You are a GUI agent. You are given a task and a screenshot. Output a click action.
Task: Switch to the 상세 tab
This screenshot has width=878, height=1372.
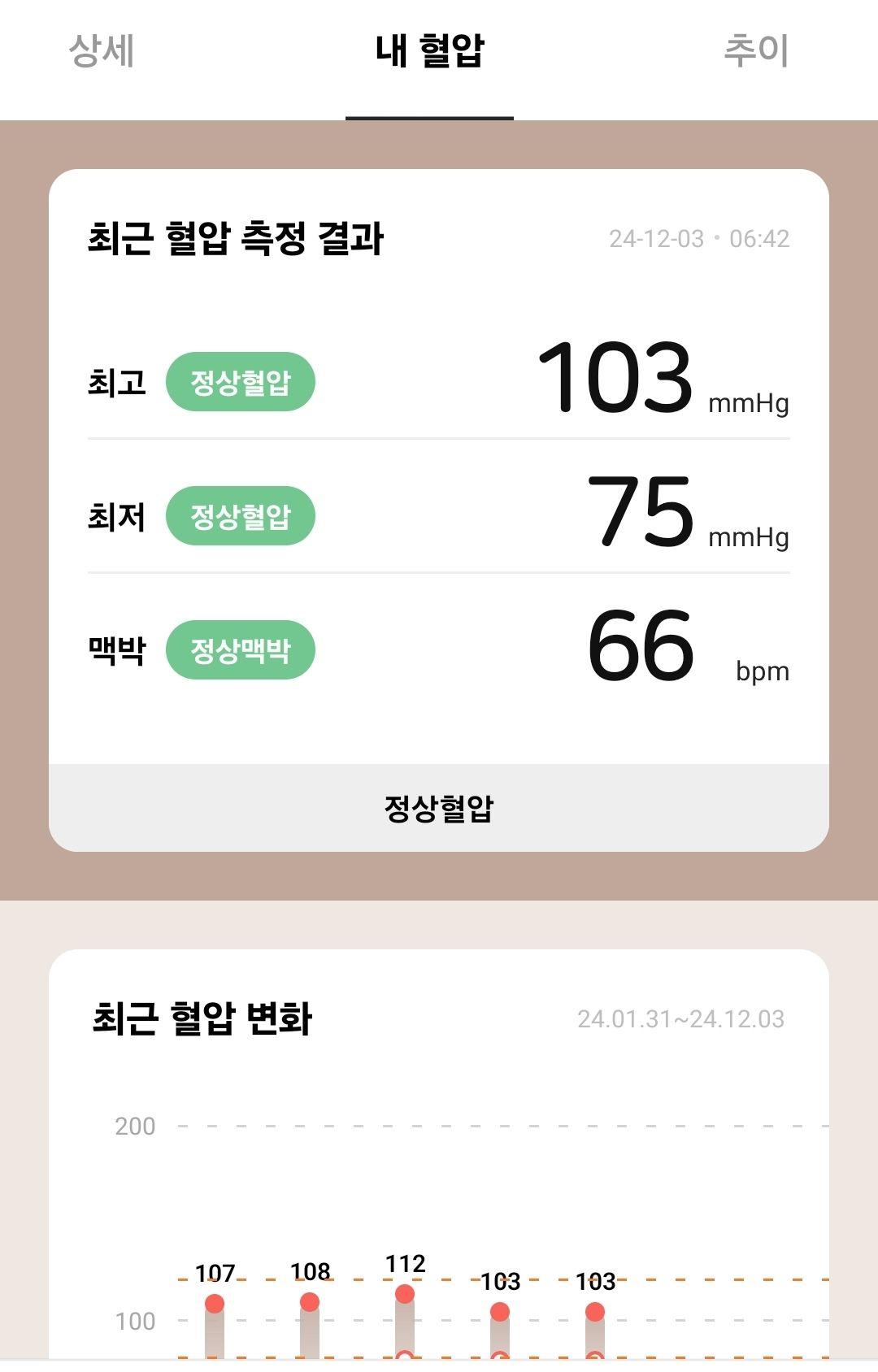pyautogui.click(x=102, y=51)
